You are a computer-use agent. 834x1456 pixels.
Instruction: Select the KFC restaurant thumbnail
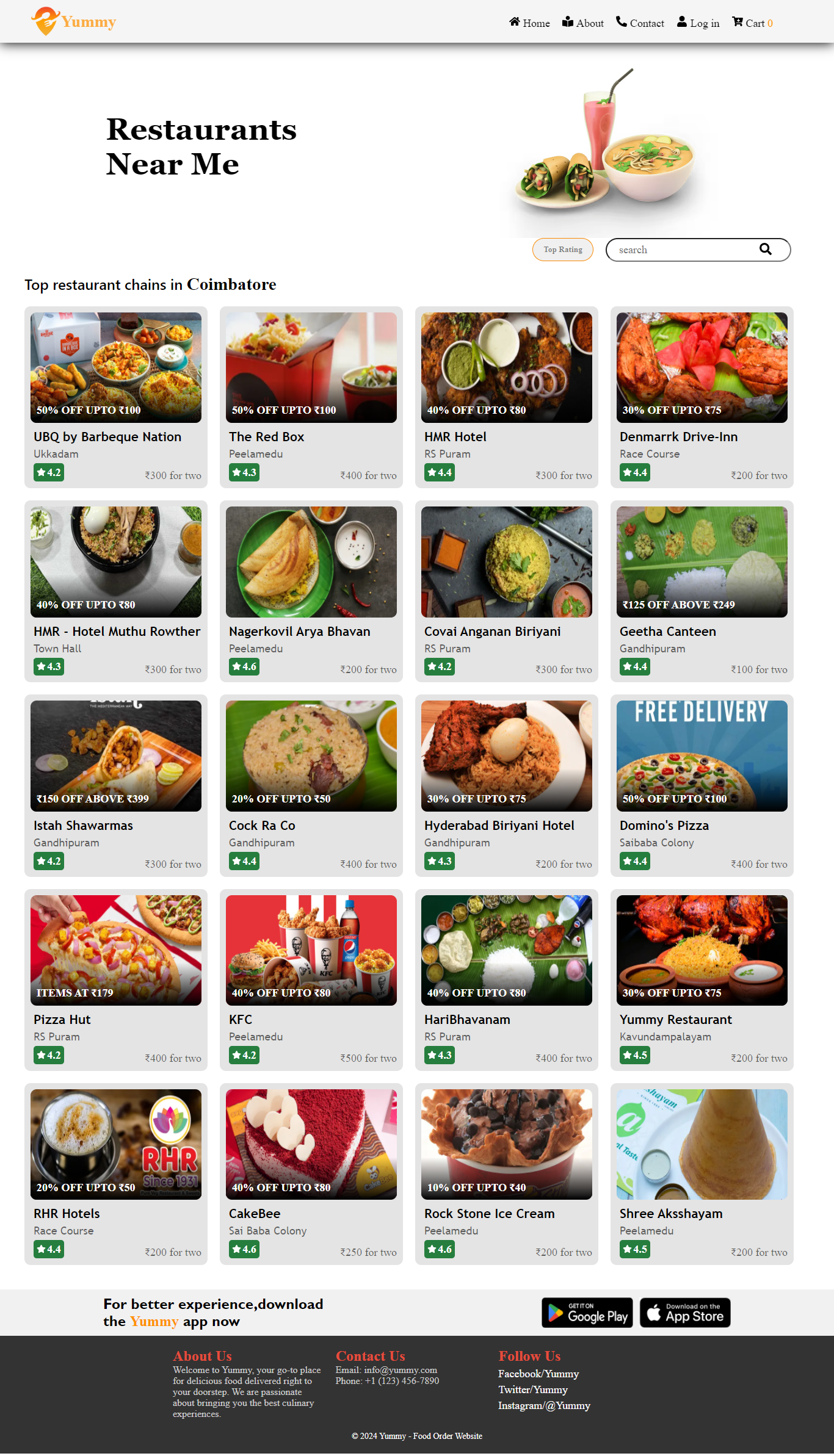click(311, 950)
